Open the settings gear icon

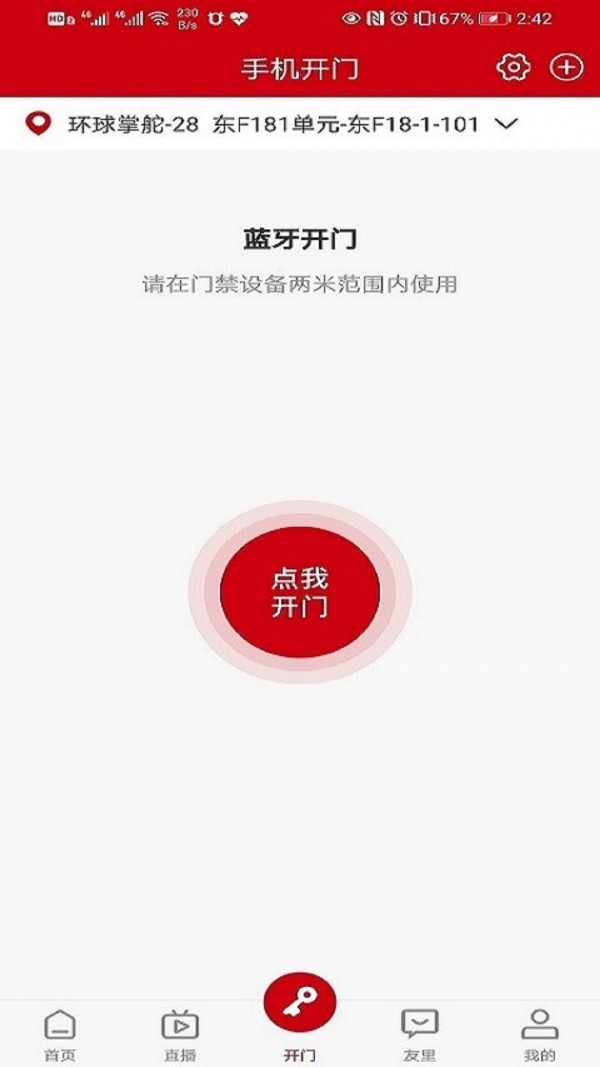click(514, 68)
